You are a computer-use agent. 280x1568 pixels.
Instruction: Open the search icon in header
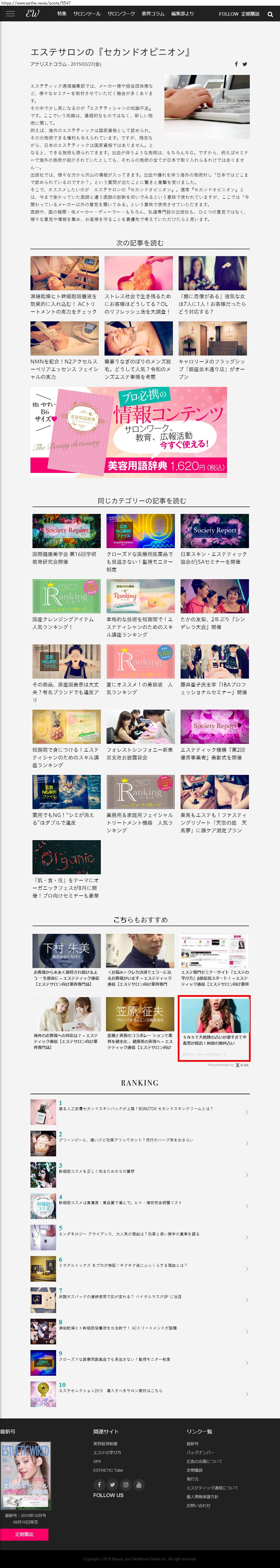(x=270, y=14)
